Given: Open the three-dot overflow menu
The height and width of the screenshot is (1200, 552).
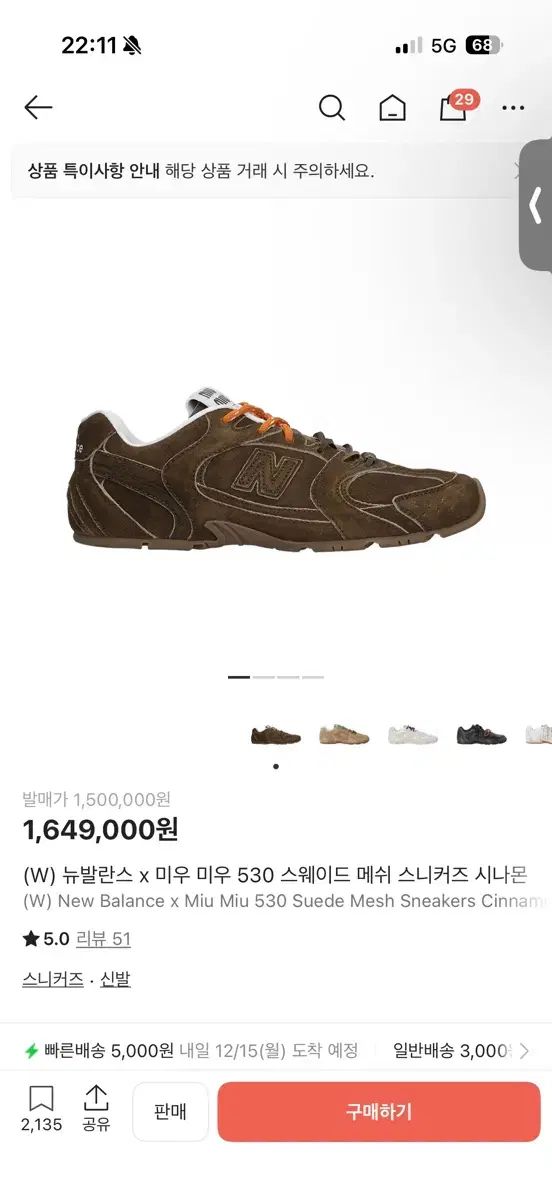Looking at the screenshot, I should click(513, 108).
